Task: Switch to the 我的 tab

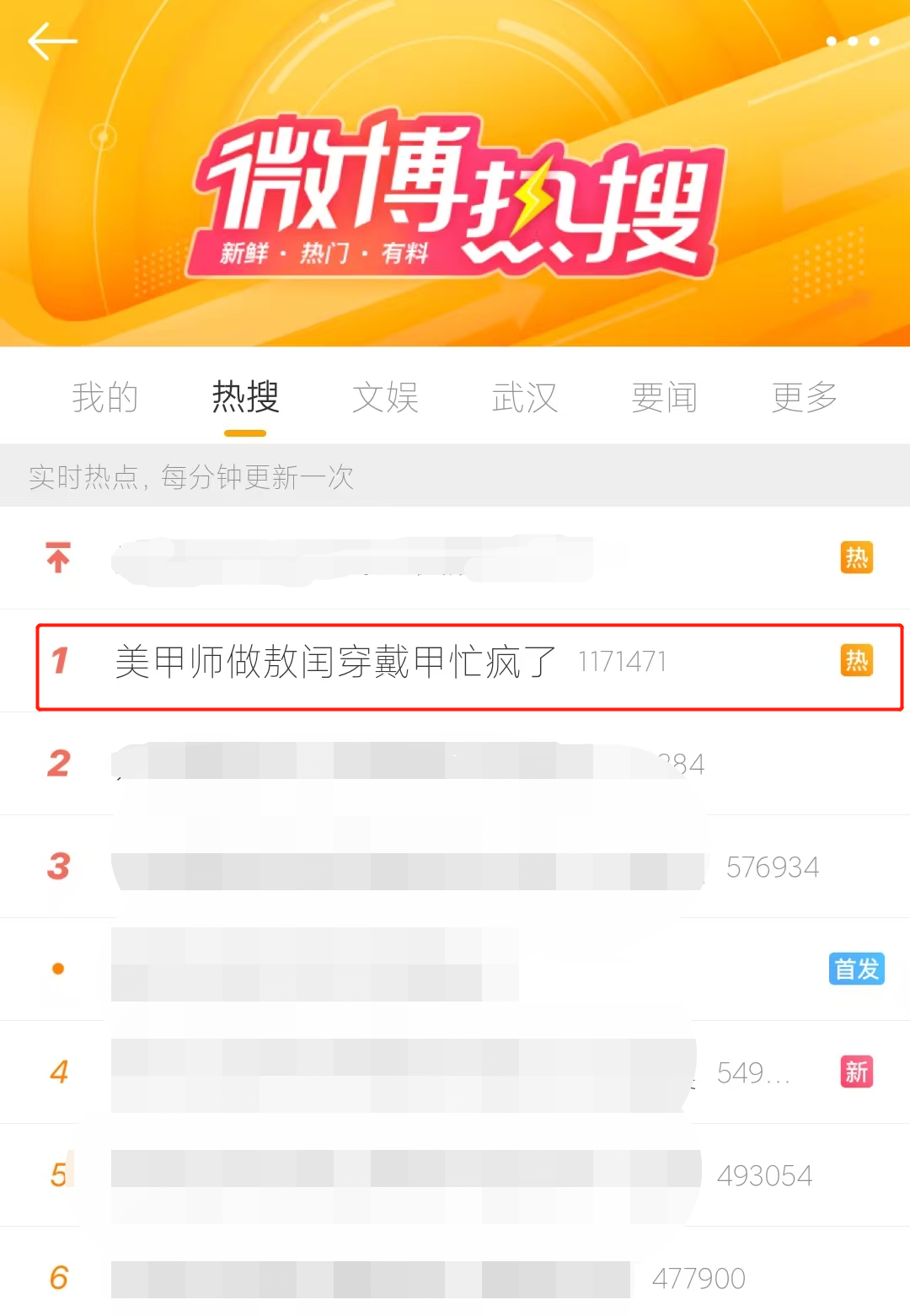Action: [104, 397]
